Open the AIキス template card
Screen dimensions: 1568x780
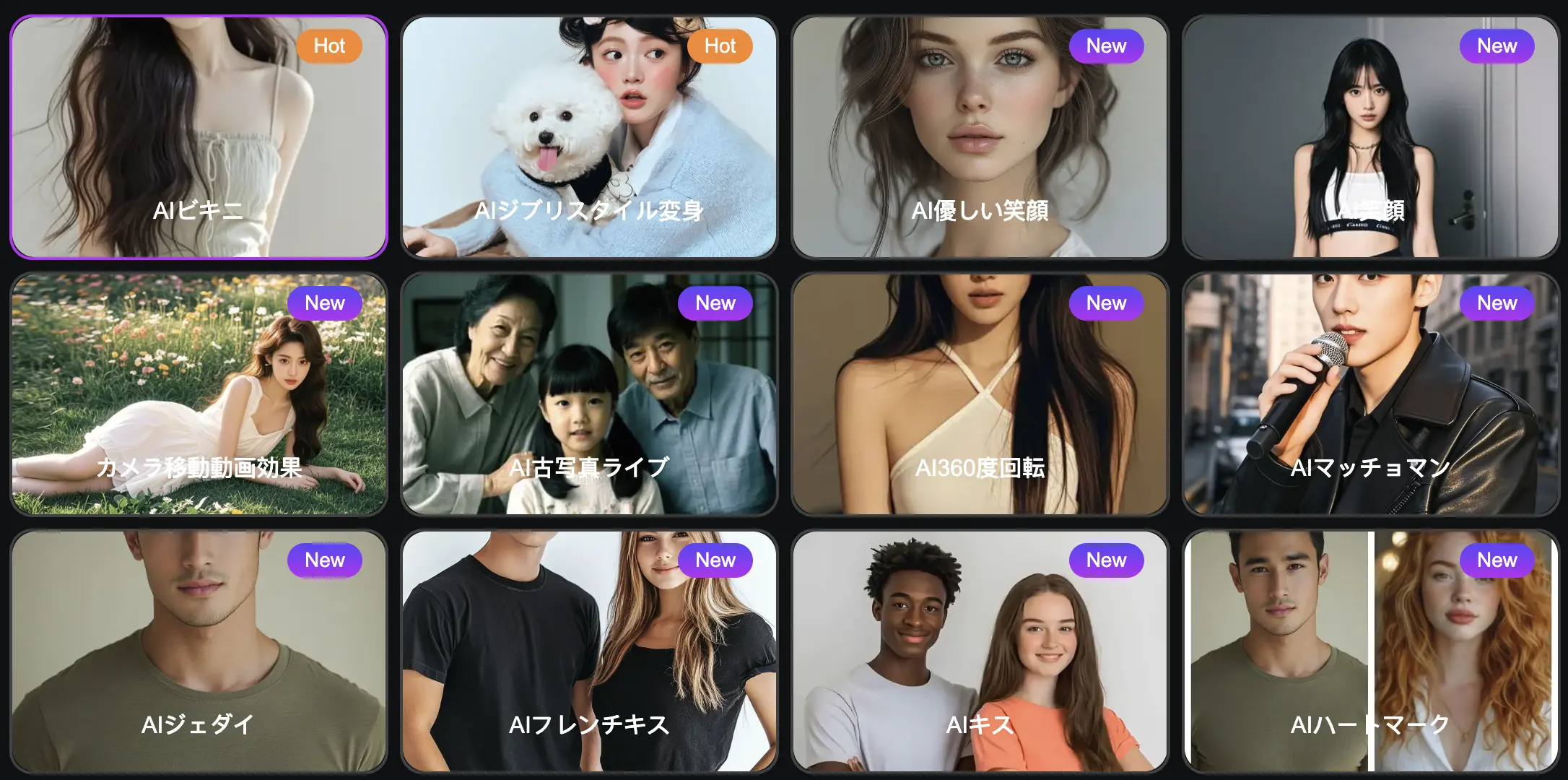[x=980, y=651]
